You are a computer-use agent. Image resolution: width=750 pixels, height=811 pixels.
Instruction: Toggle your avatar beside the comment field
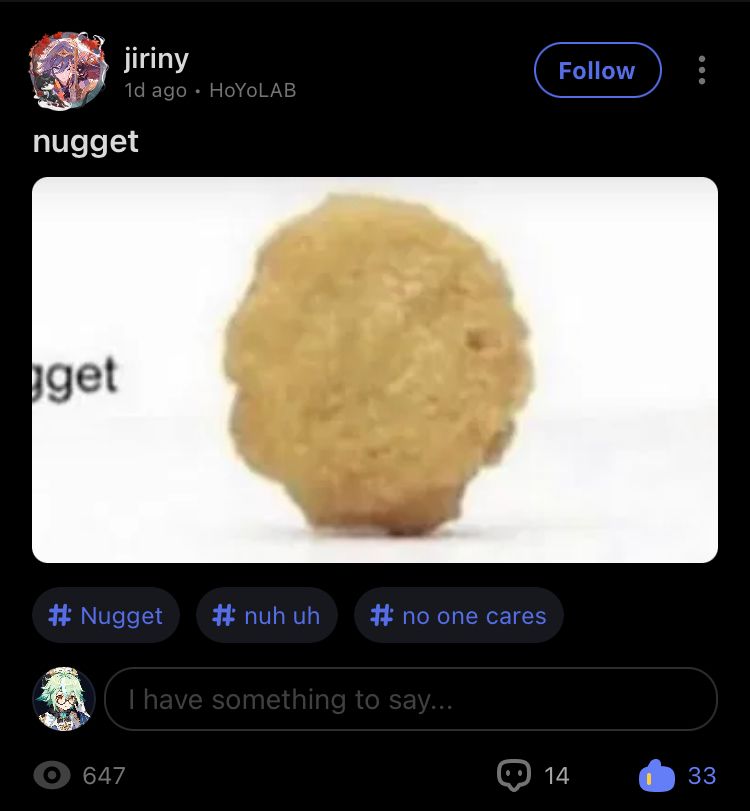[62, 699]
